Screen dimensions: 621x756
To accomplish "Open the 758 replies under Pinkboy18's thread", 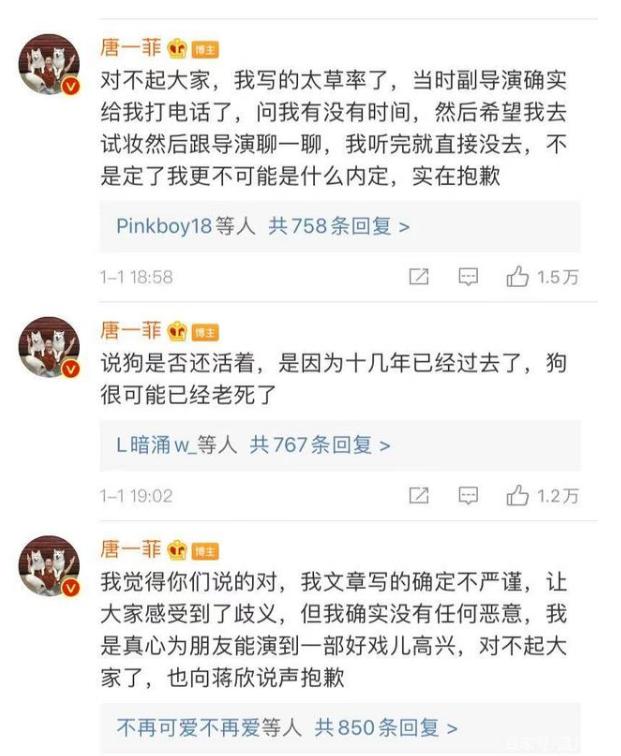I will (x=340, y=226).
